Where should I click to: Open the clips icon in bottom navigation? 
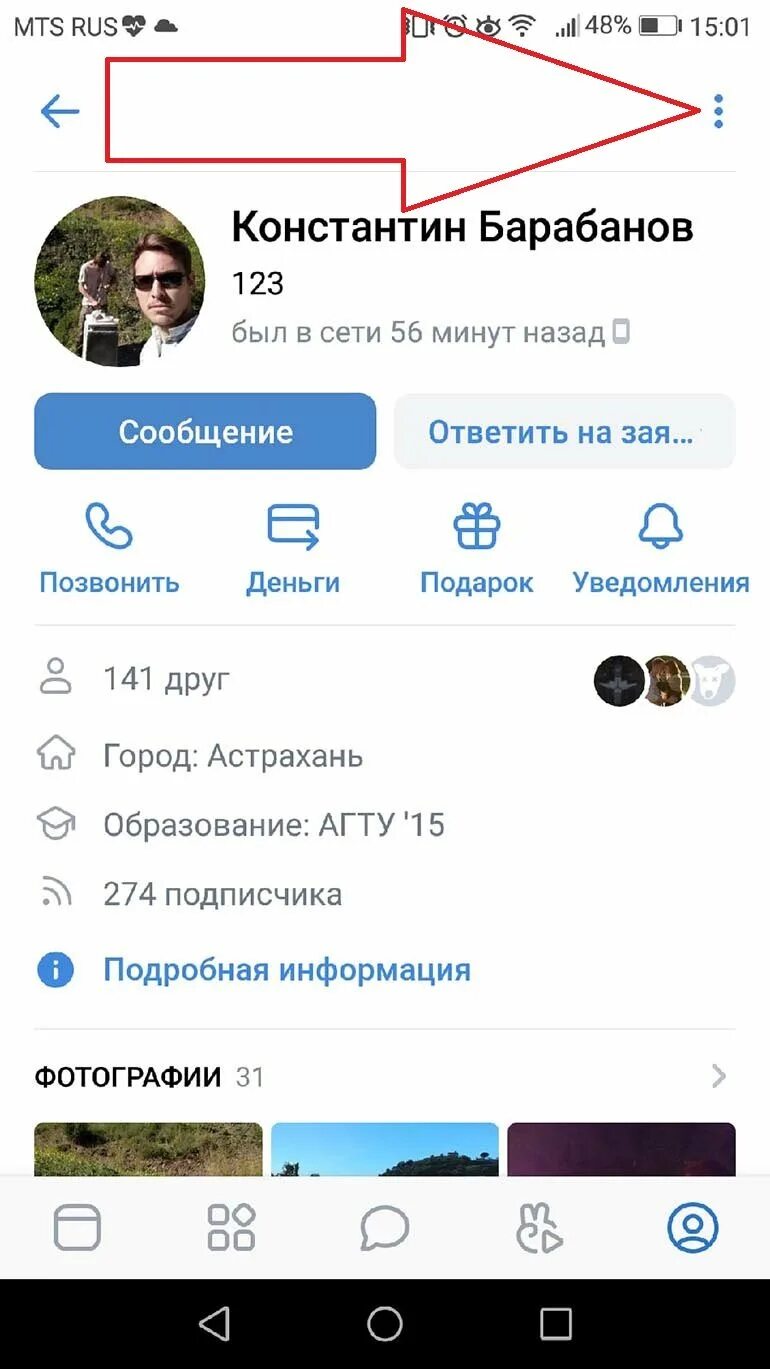tap(539, 1228)
